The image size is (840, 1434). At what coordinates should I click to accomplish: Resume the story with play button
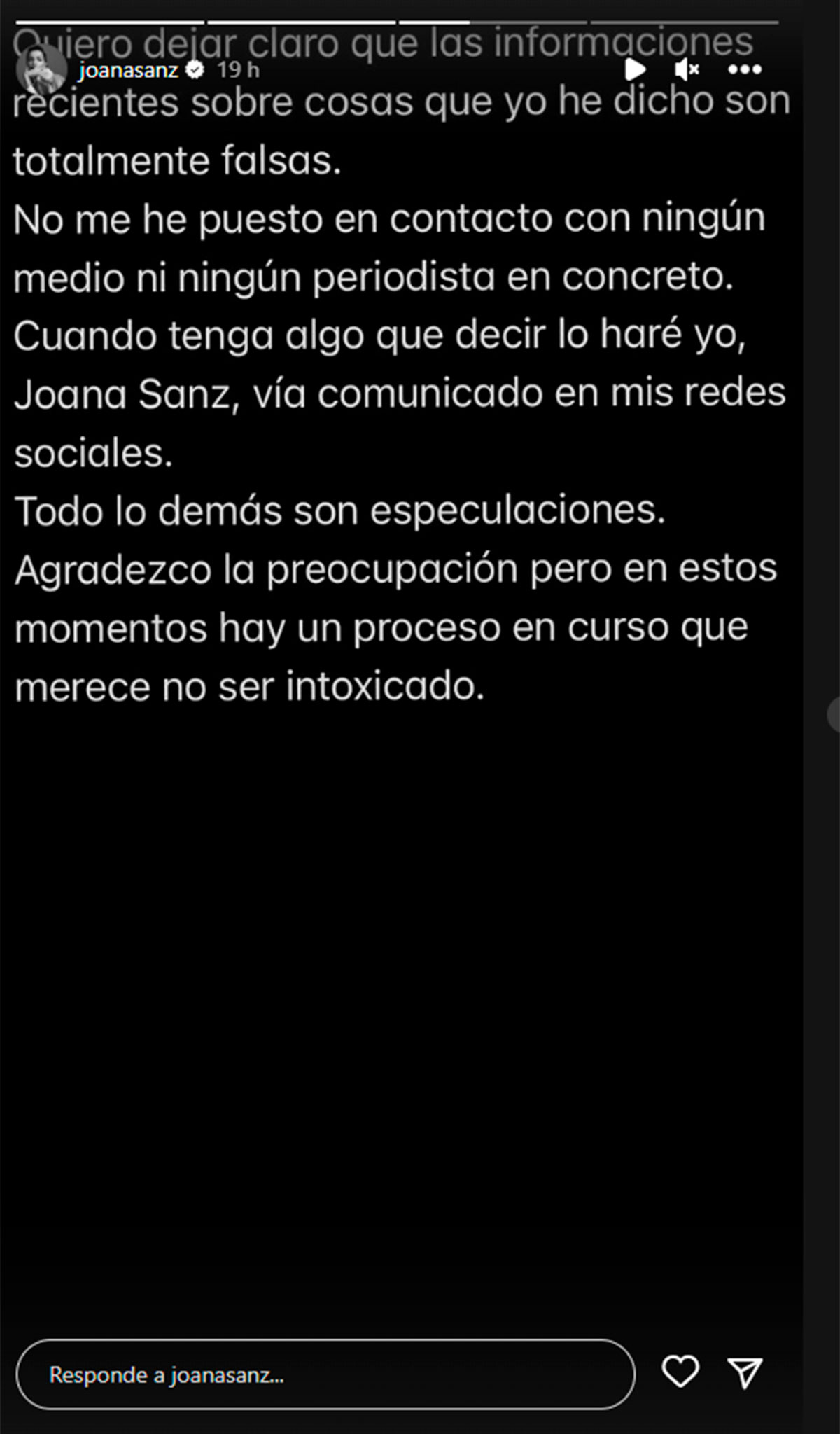[x=634, y=69]
